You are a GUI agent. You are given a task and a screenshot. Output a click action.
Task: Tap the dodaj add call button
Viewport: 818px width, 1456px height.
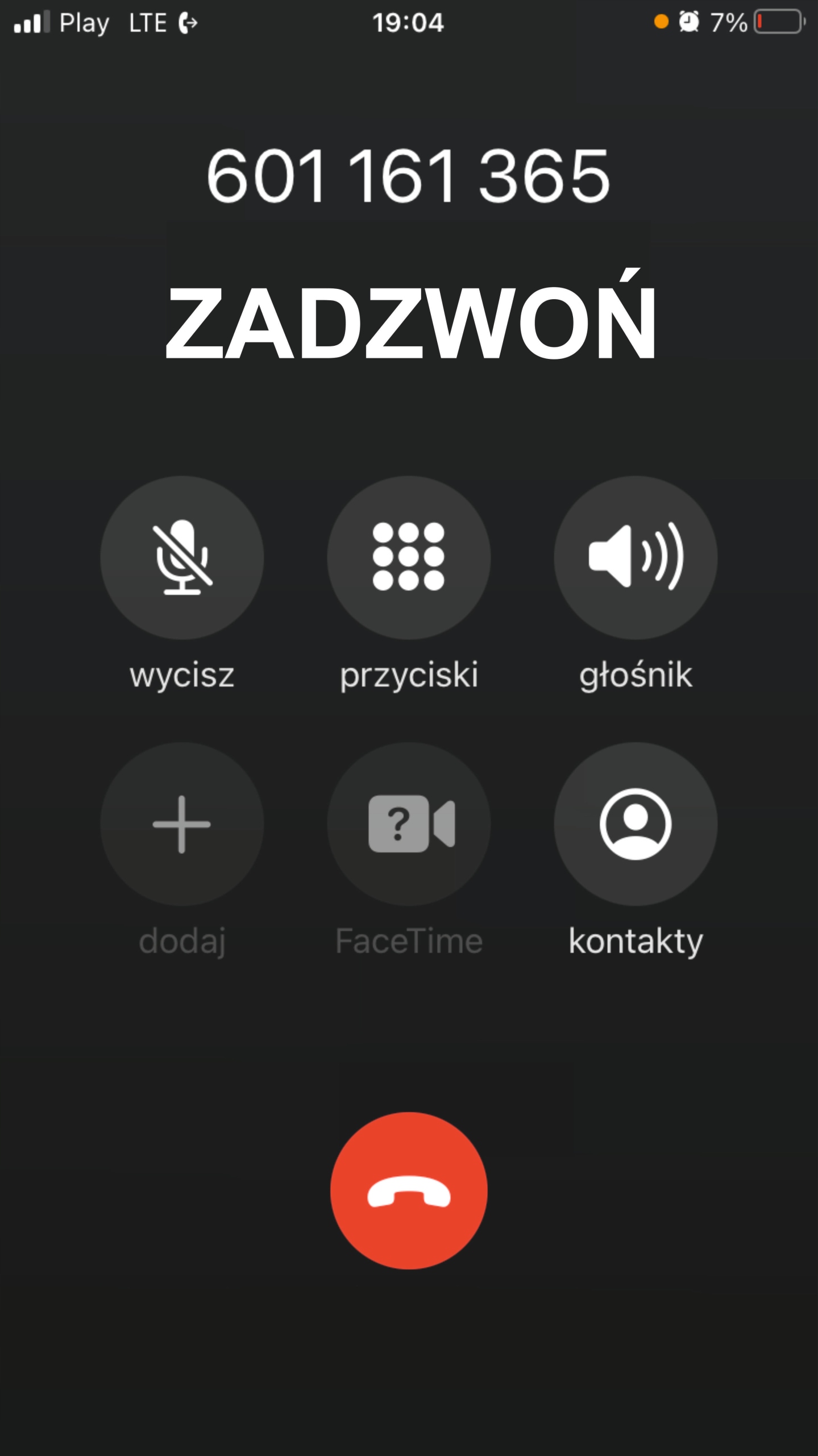(182, 824)
